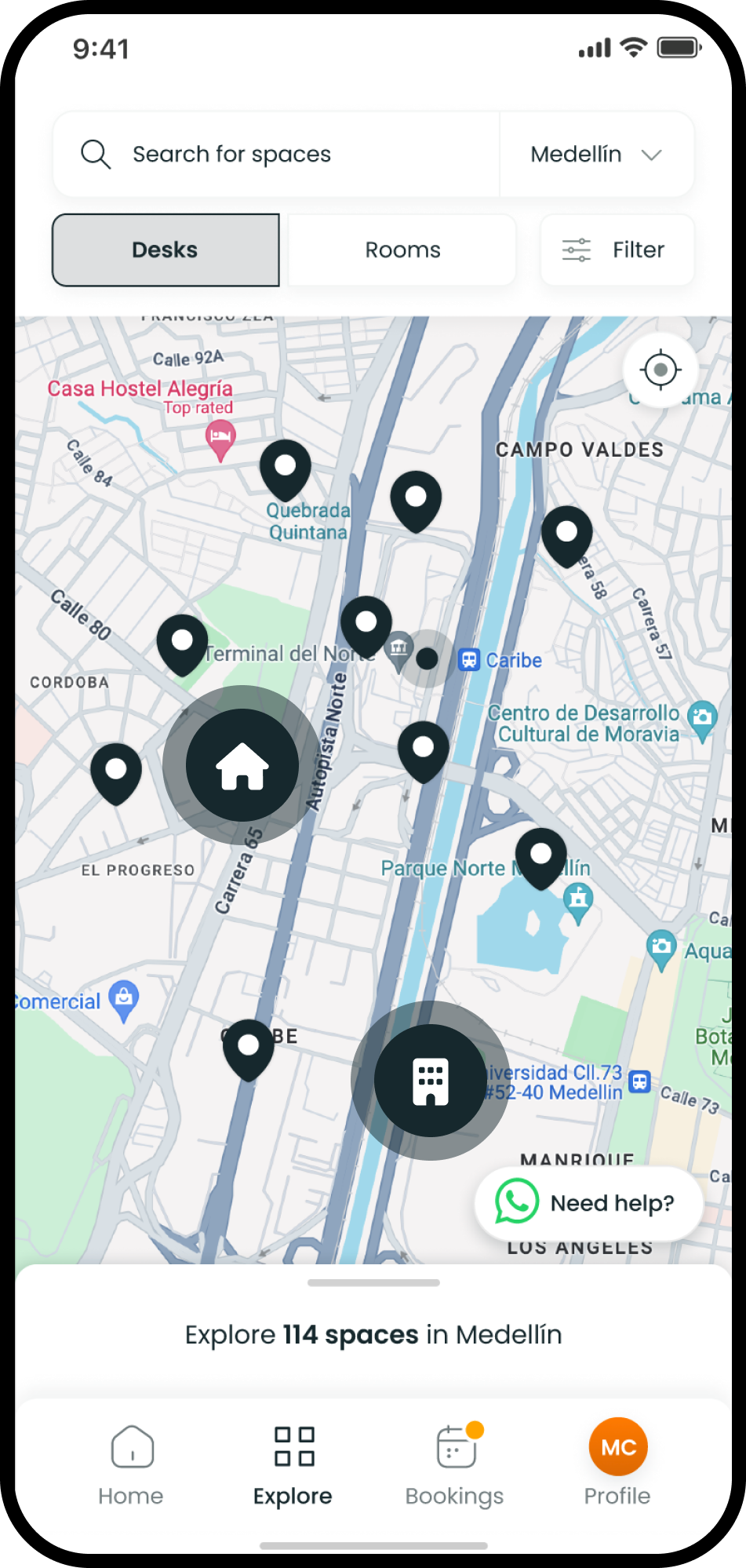The width and height of the screenshot is (746, 1568).
Task: Select the office building map marker
Action: tap(430, 1080)
